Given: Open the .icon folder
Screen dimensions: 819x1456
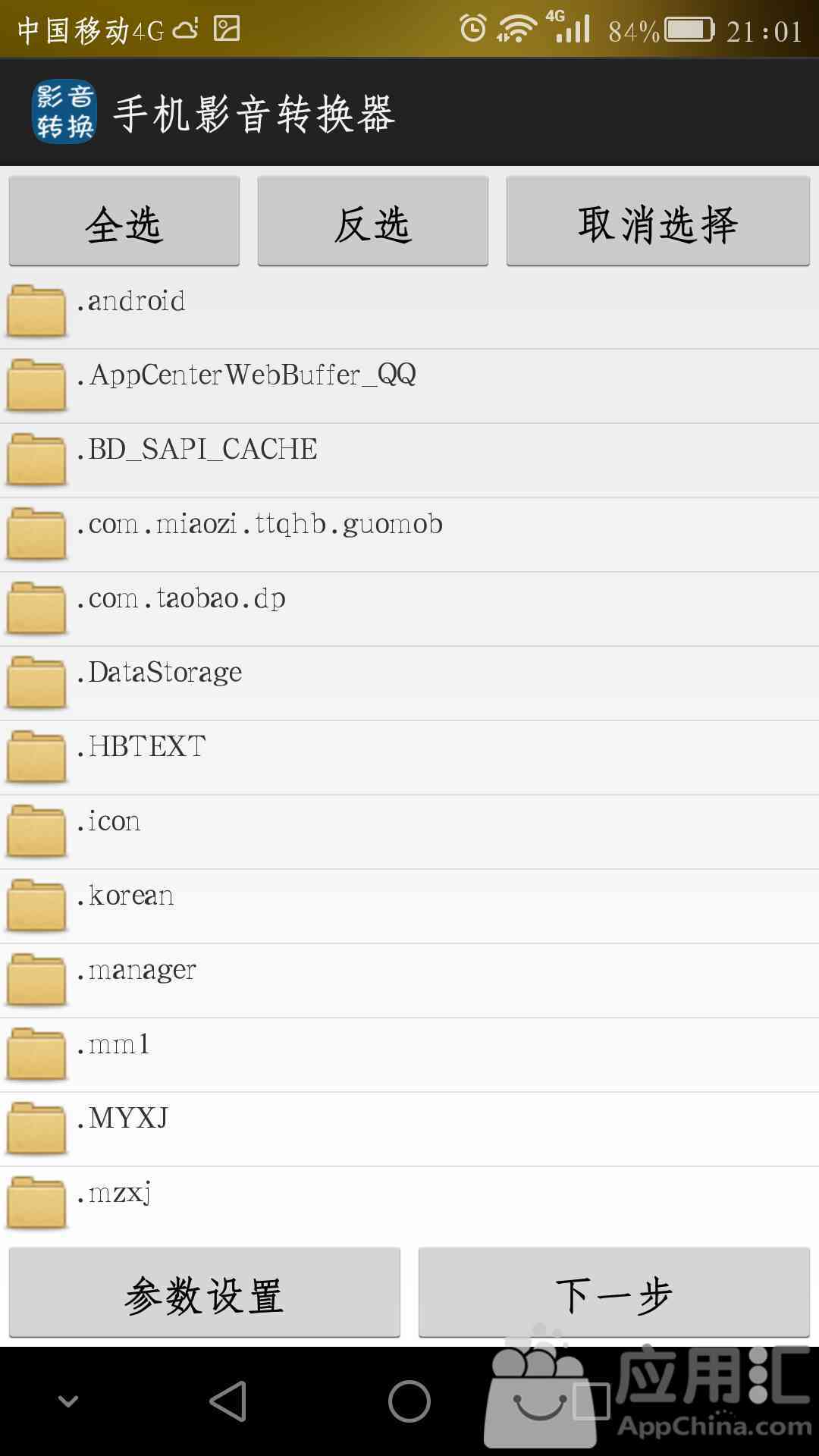Looking at the screenshot, I should [x=409, y=832].
